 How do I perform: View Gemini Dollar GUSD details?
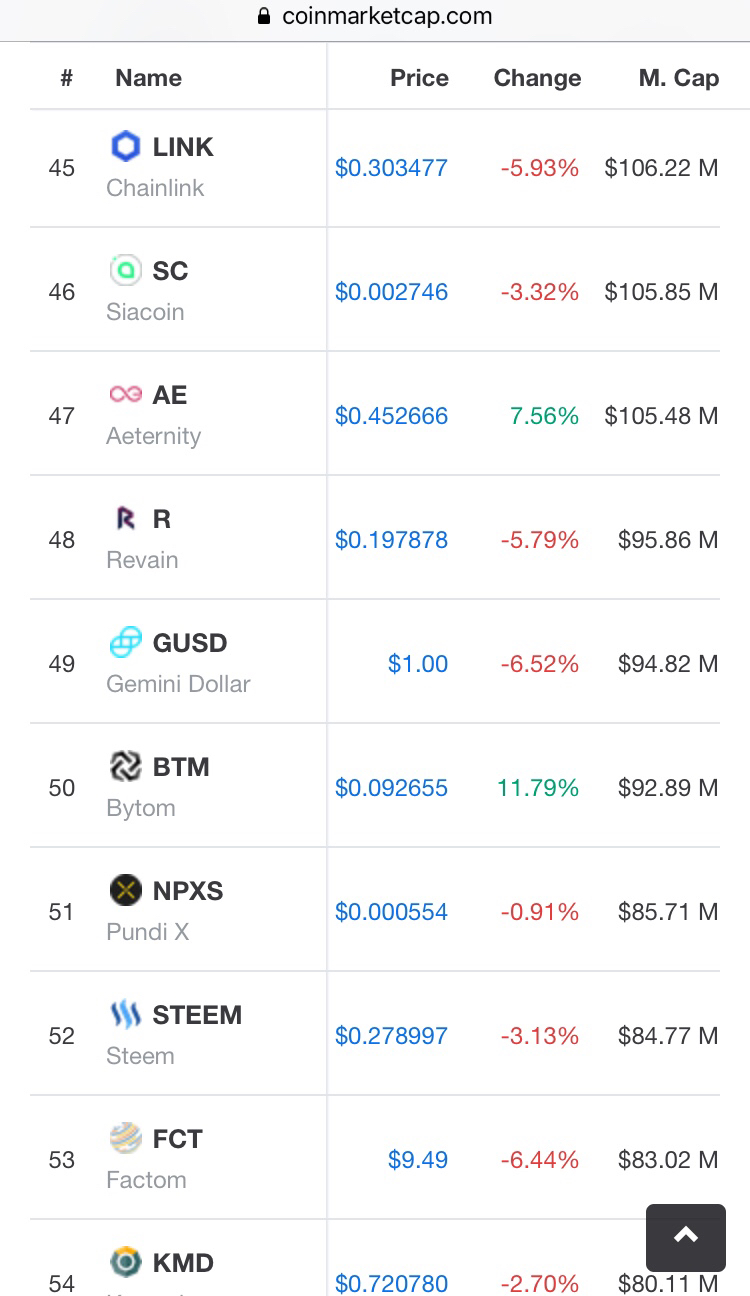[x=189, y=644]
